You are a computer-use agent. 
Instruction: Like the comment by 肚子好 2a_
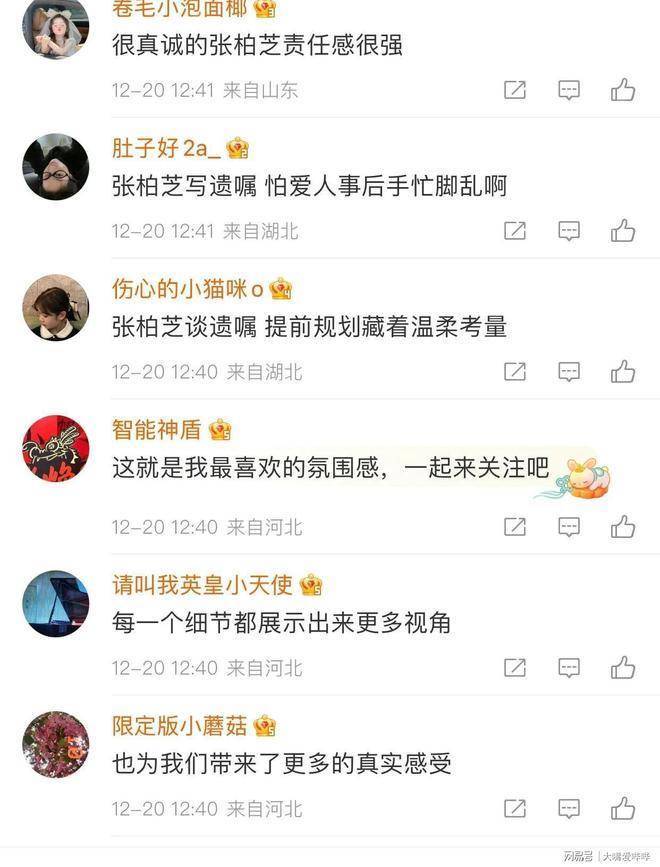pyautogui.click(x=623, y=231)
